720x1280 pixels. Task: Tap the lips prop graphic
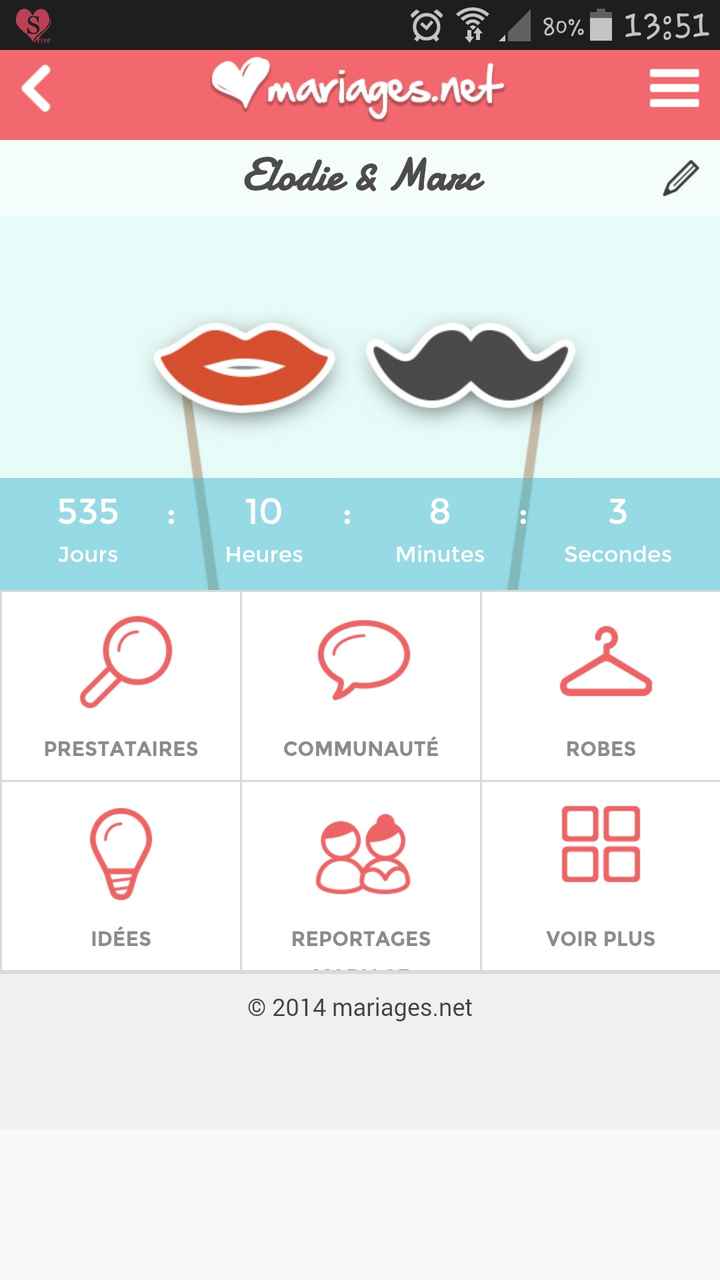(245, 365)
